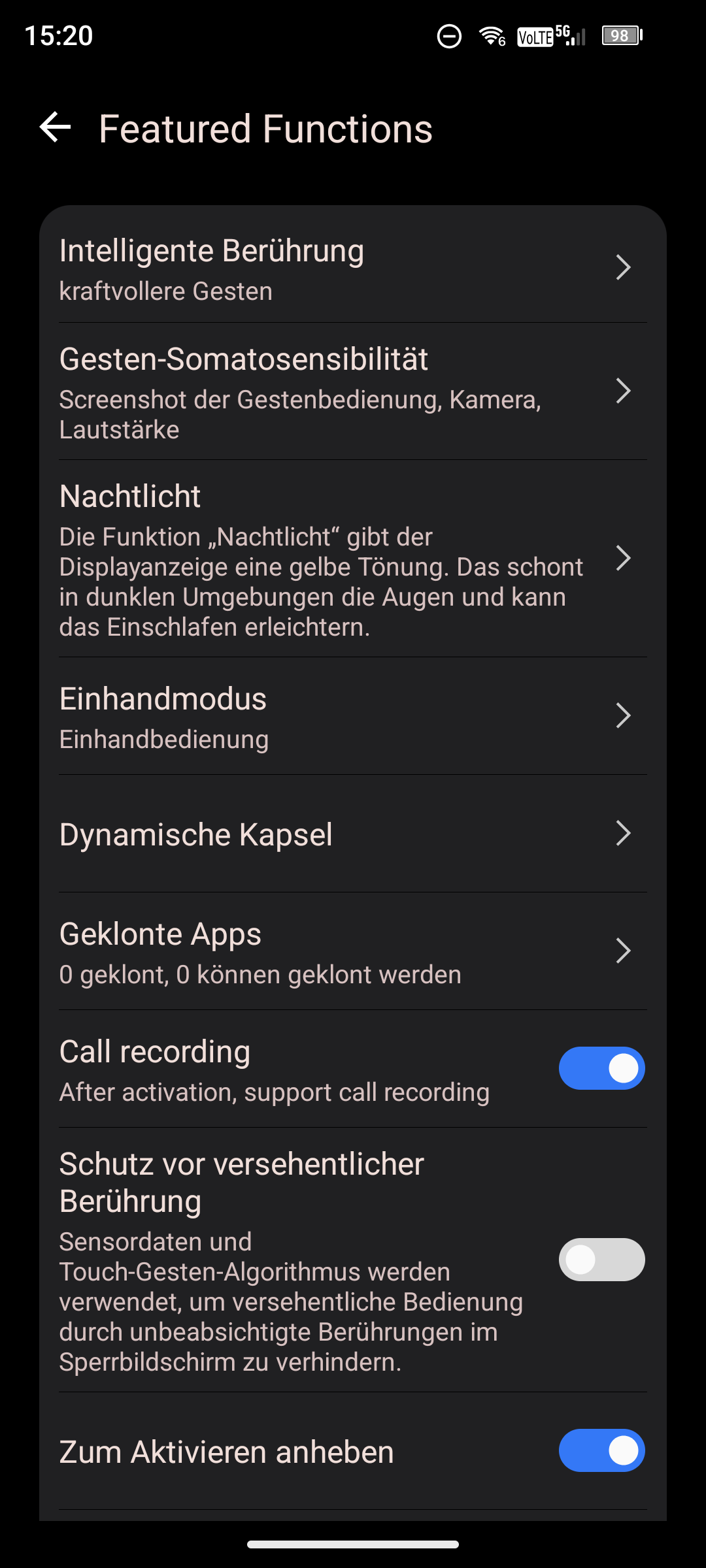Turn off Zum Aktivieren anheben
The image size is (706, 1568).
[601, 1450]
